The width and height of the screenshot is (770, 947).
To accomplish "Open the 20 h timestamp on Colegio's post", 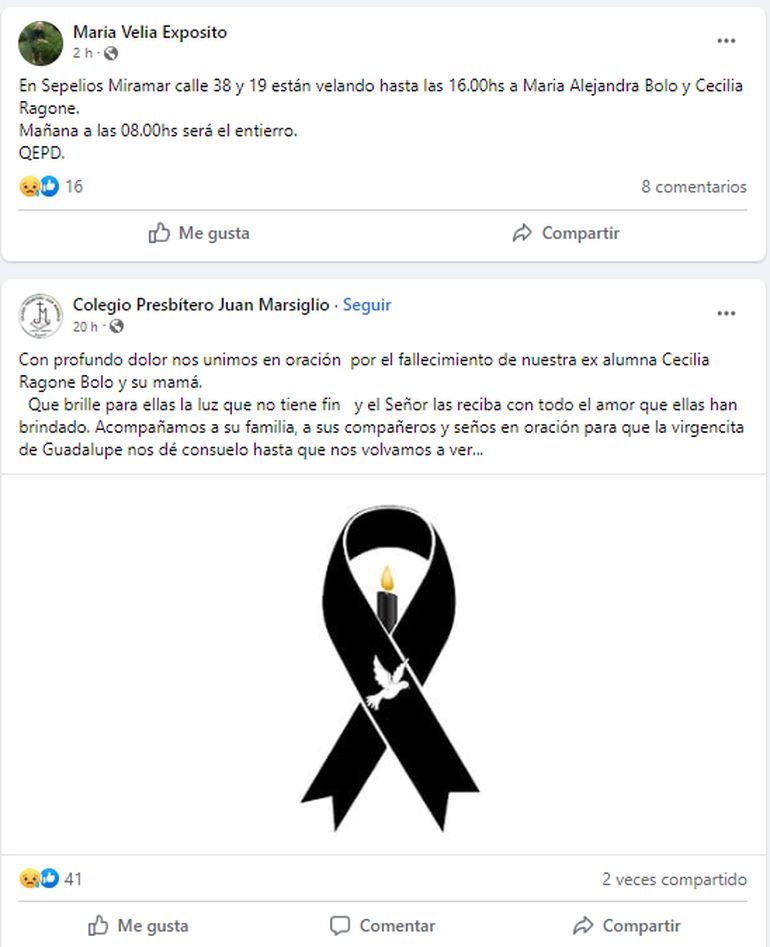I will pos(86,326).
